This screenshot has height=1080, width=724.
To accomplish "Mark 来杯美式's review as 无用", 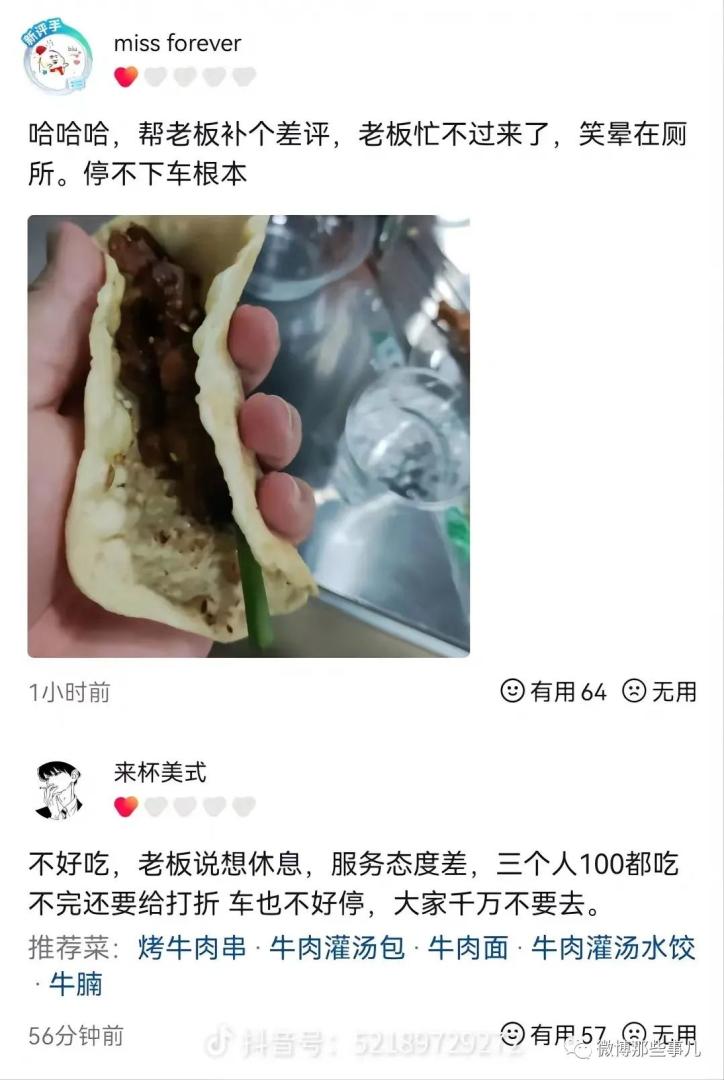I will point(660,1034).
